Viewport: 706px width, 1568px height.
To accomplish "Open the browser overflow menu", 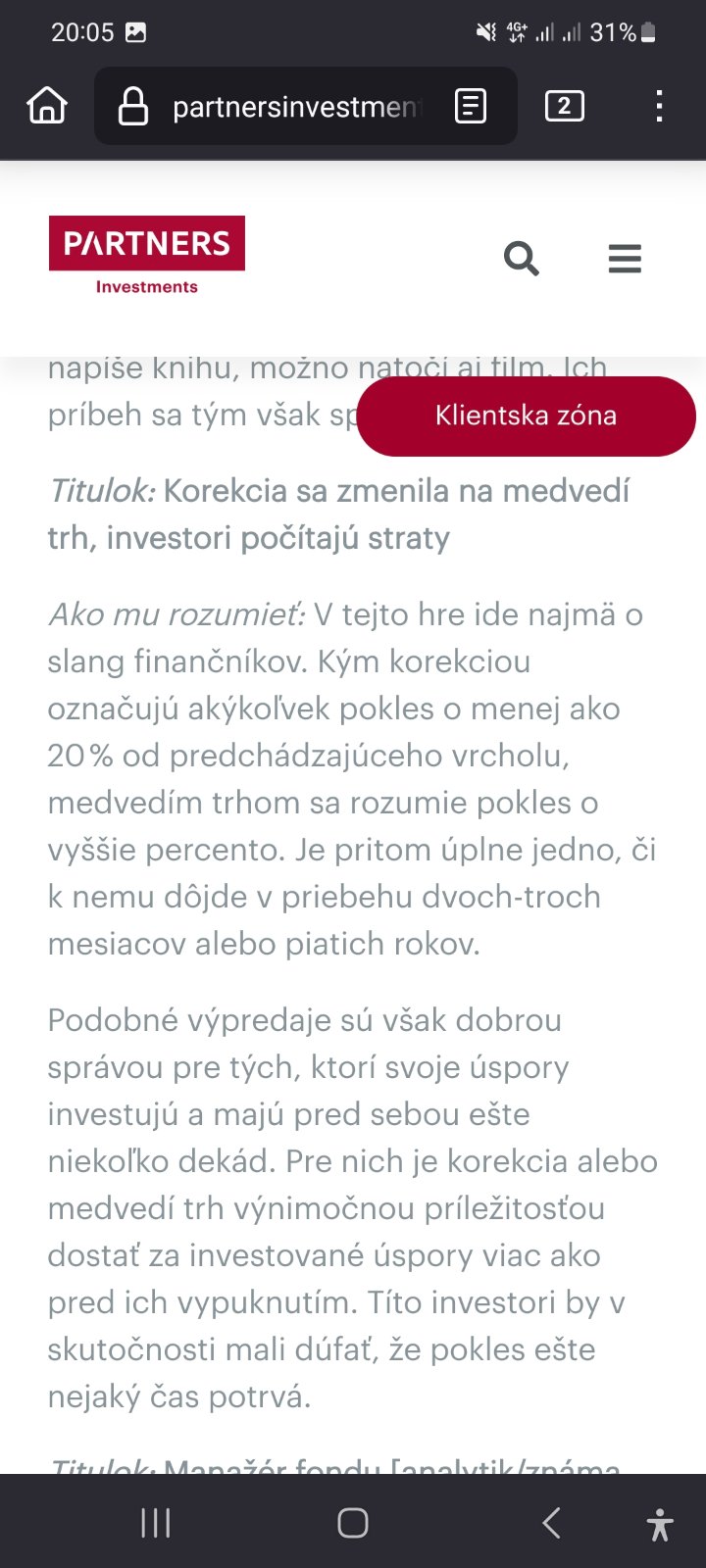I will tap(659, 106).
